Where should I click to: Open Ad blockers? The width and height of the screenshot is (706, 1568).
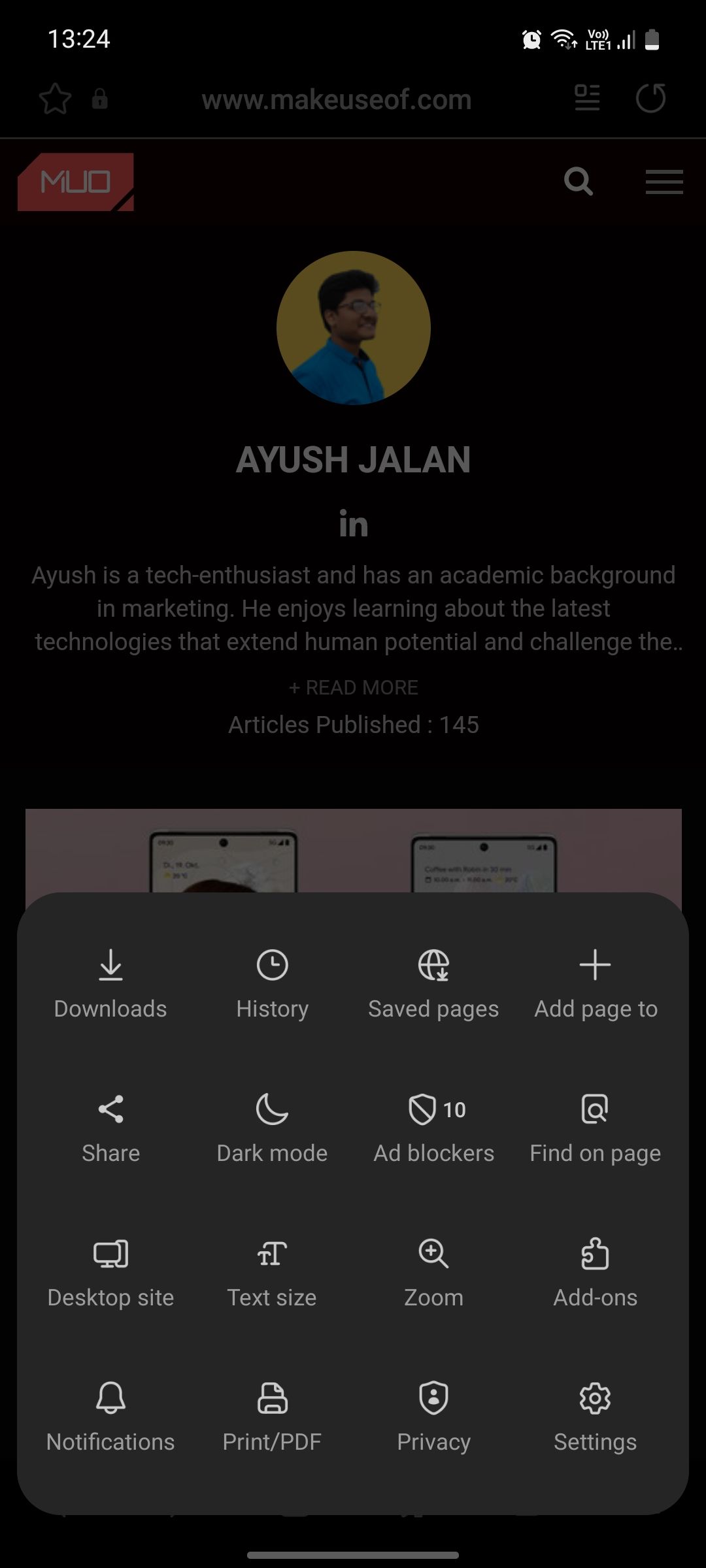tap(433, 1128)
